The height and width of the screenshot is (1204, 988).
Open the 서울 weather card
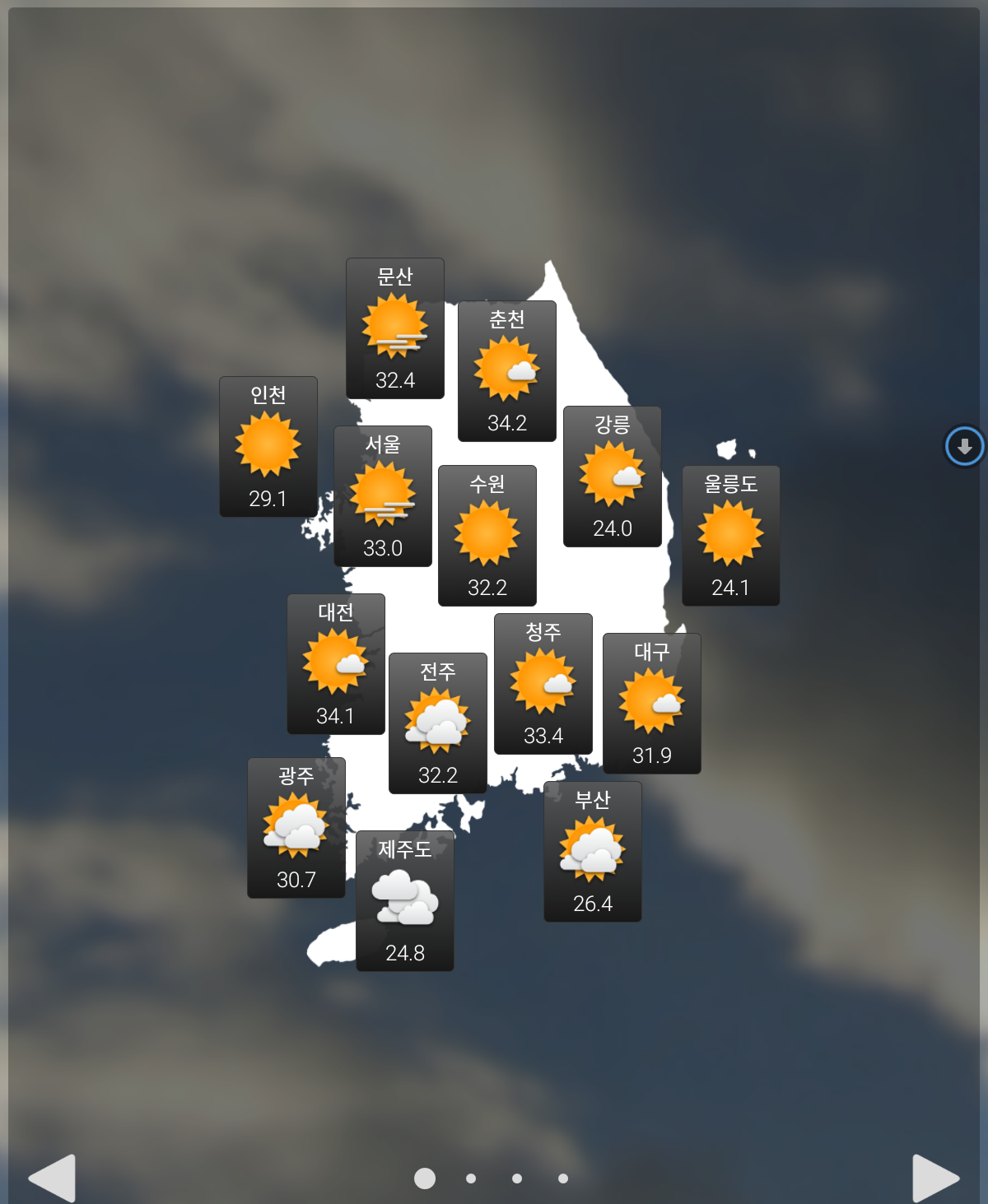383,496
